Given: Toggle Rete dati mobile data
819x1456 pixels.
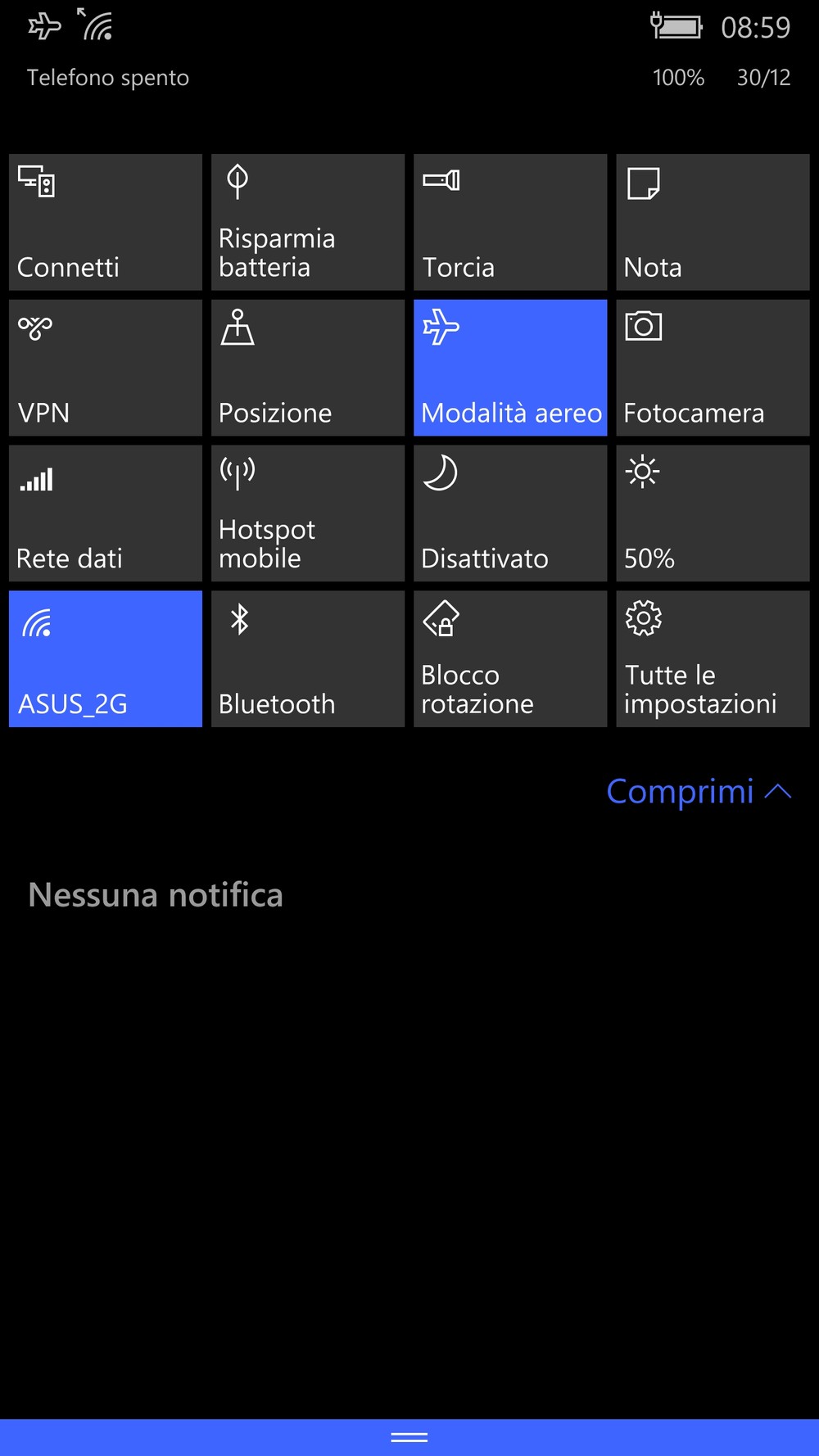Looking at the screenshot, I should point(105,513).
